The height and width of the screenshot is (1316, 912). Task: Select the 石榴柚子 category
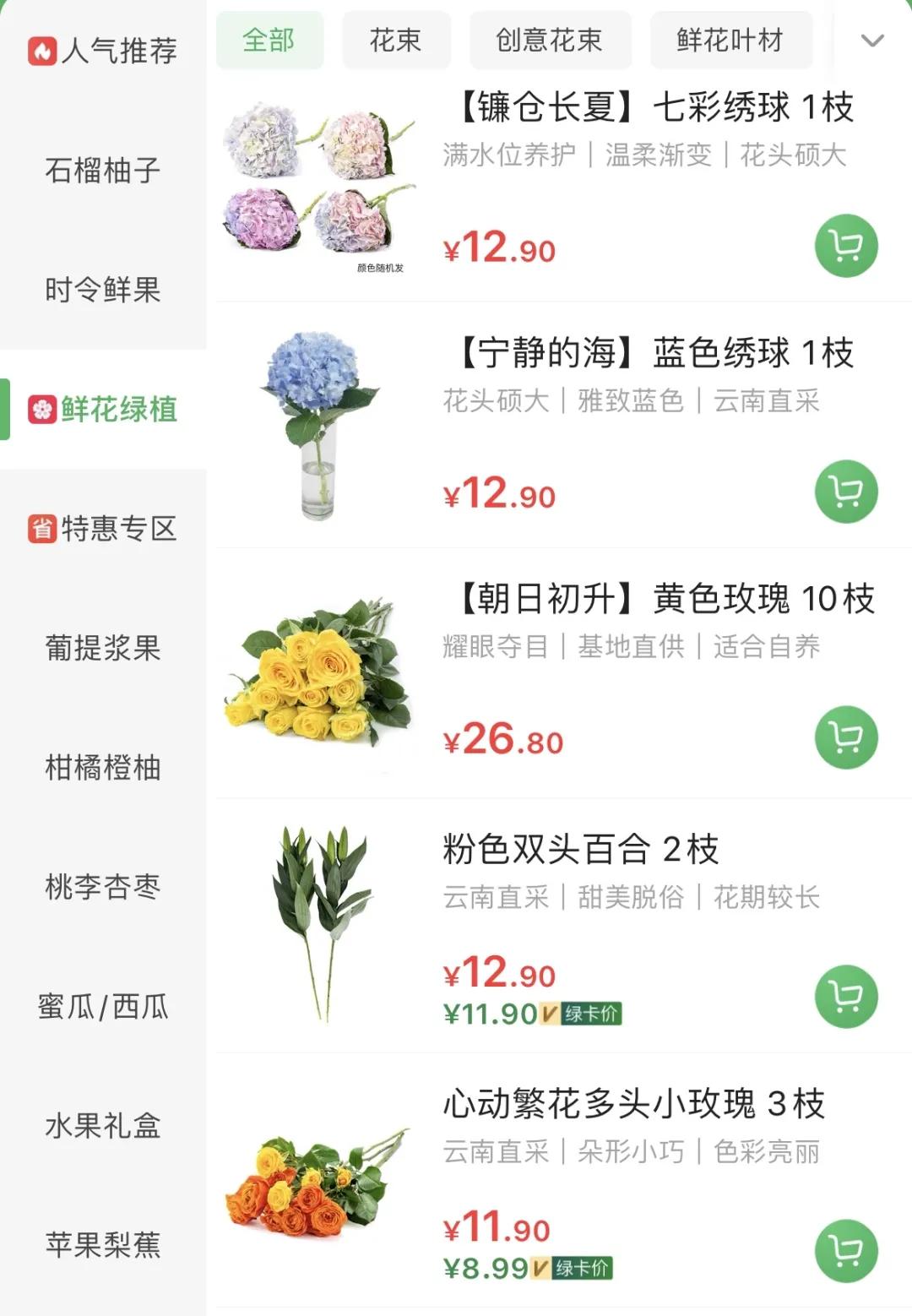point(103,170)
